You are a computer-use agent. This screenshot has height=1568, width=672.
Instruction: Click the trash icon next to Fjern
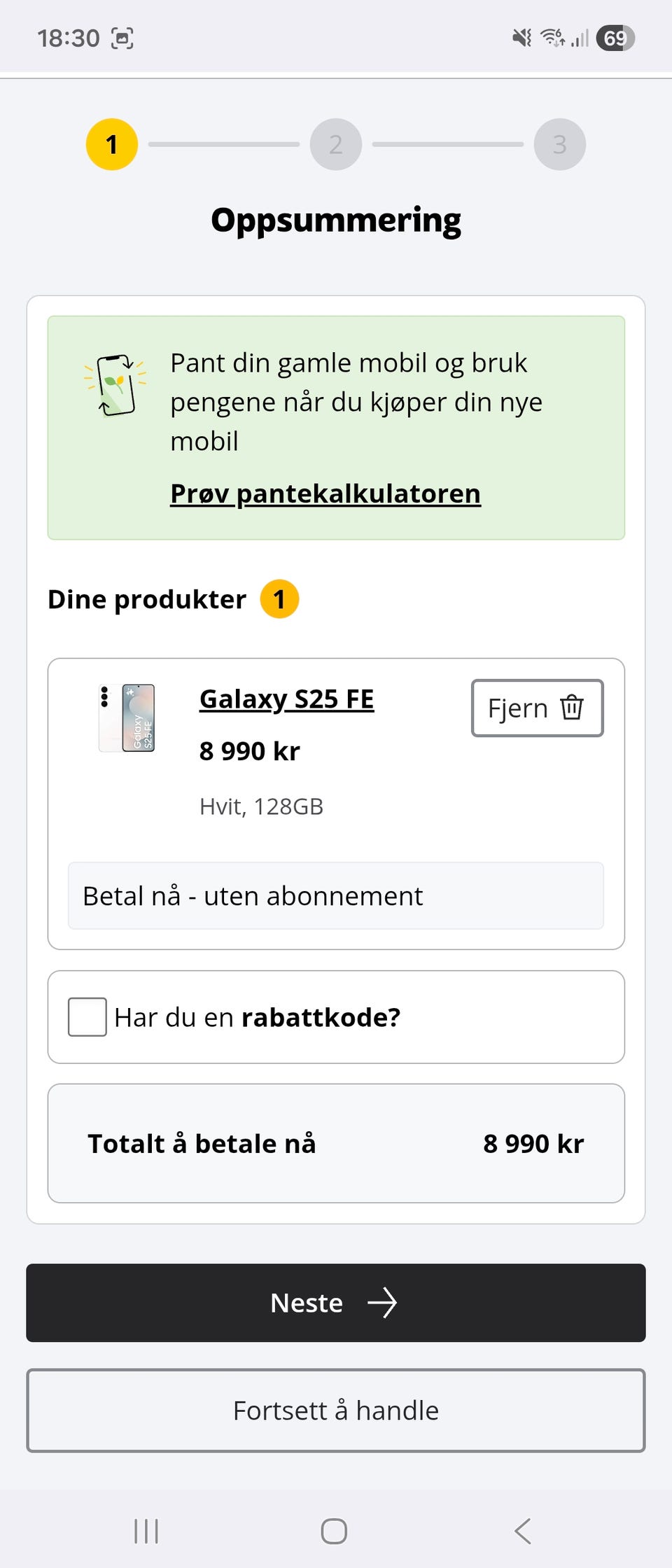574,708
